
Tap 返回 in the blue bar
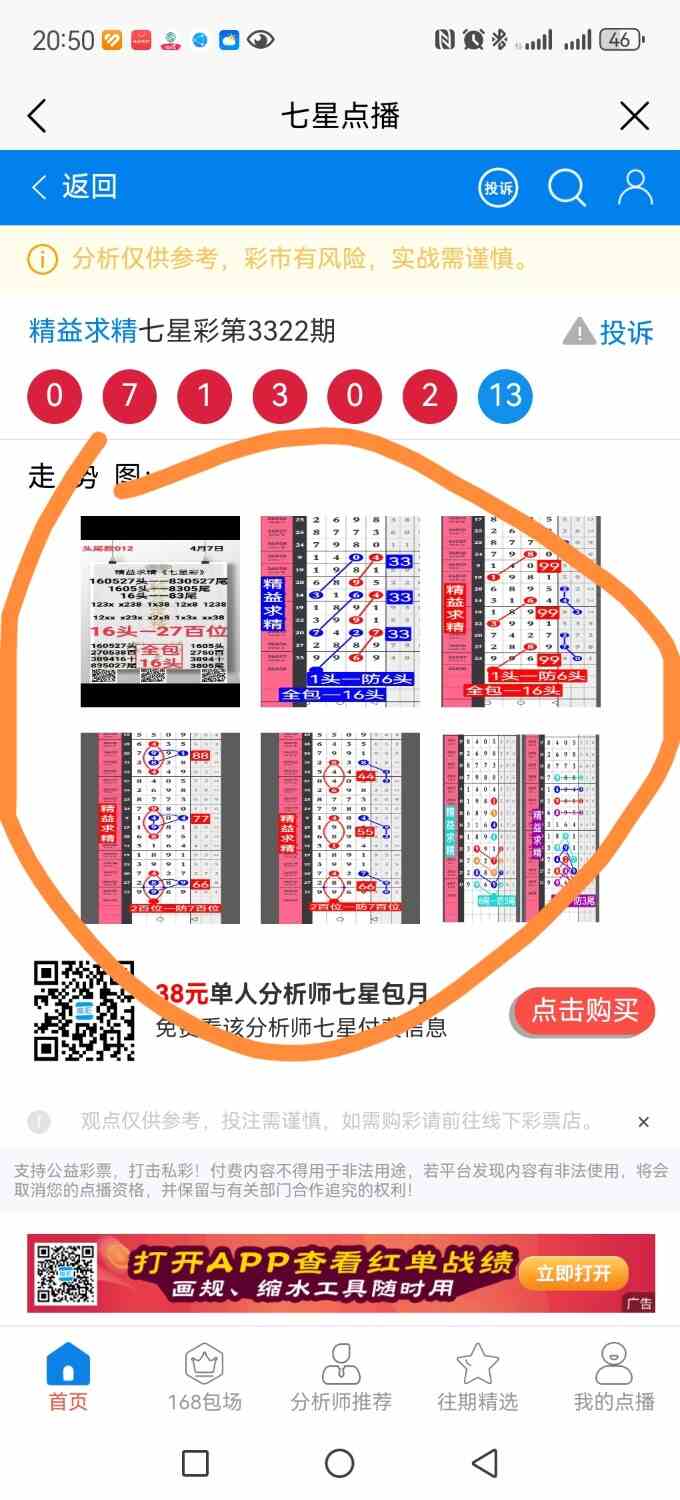coord(75,187)
